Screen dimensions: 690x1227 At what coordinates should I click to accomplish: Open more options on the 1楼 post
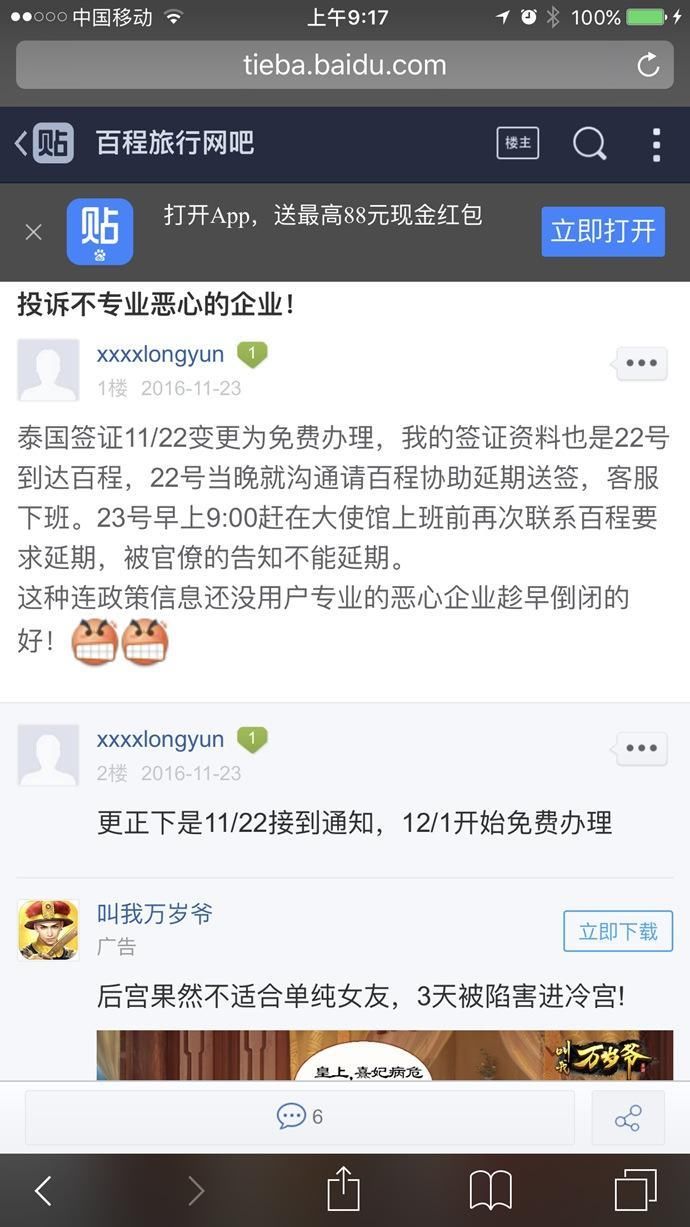click(x=641, y=363)
